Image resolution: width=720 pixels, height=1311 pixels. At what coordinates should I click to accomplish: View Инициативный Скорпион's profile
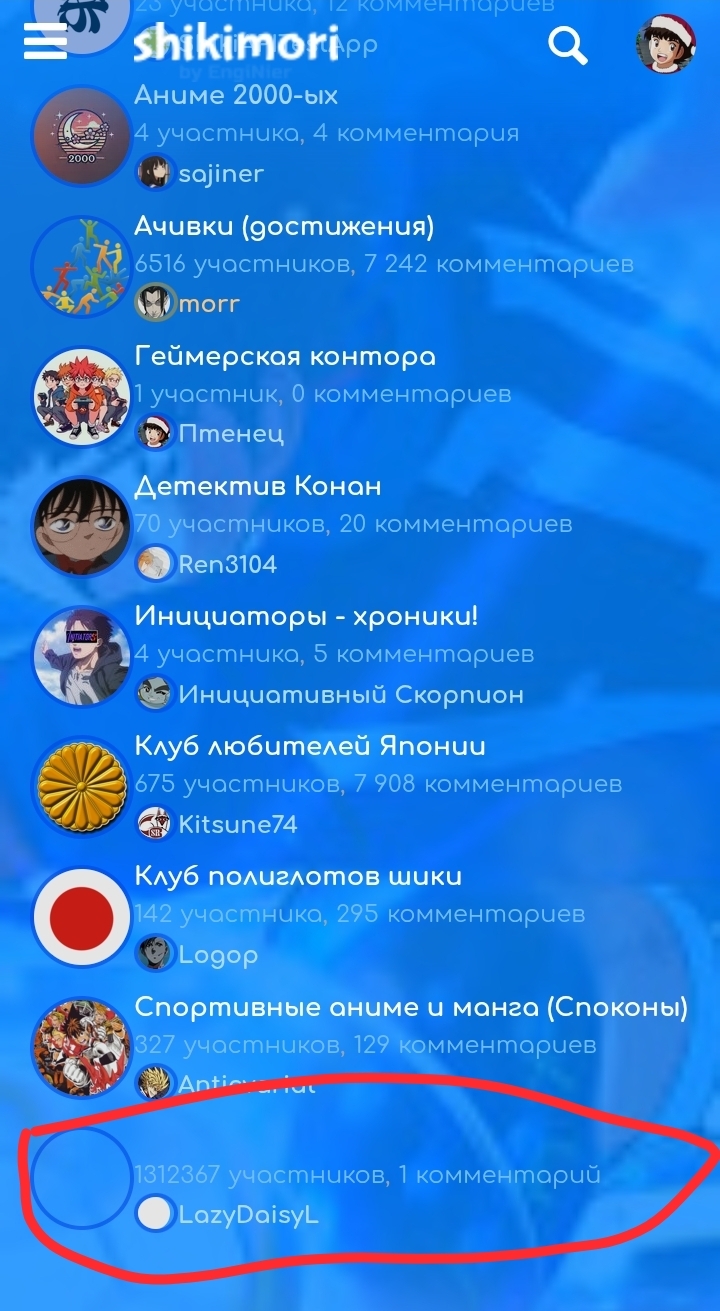click(x=350, y=694)
